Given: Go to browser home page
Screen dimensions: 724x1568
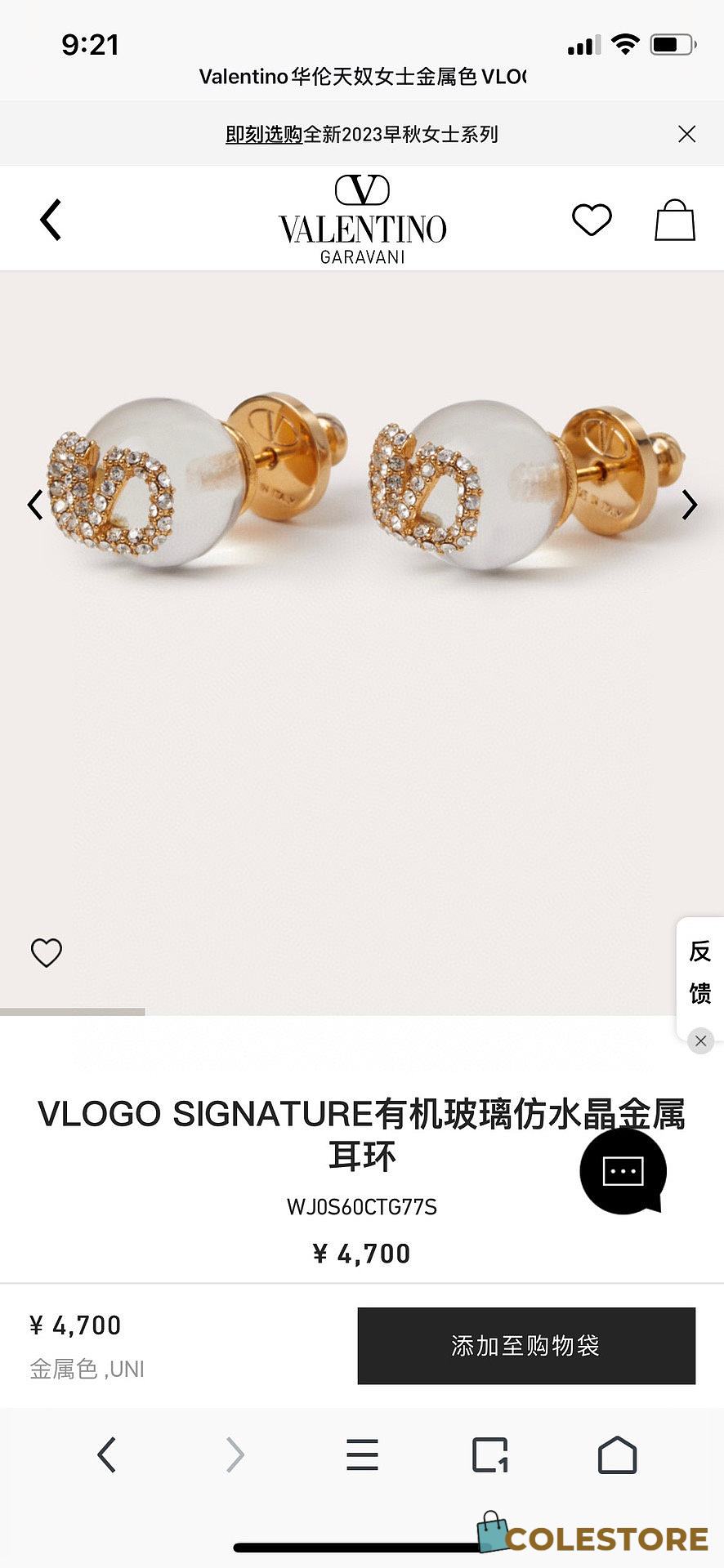Looking at the screenshot, I should (617, 1454).
